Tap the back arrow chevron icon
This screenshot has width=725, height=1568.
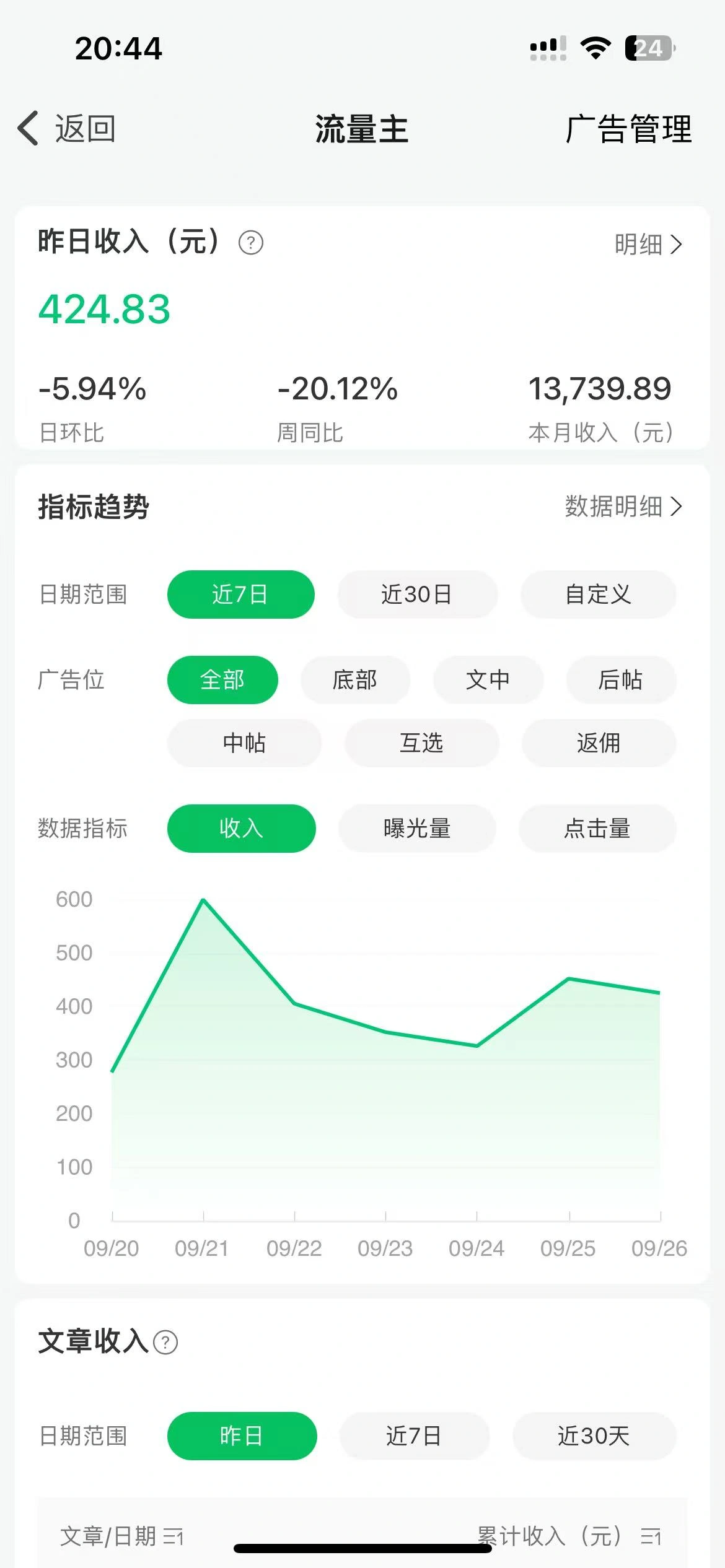[x=26, y=128]
